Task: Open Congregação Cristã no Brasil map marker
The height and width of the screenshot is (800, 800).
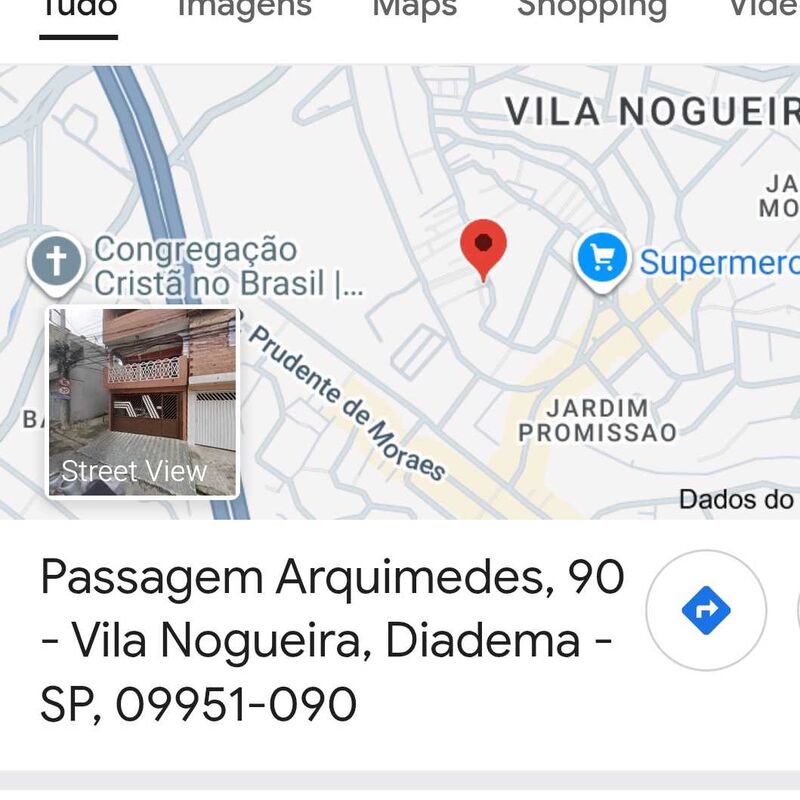Action: pos(58,263)
